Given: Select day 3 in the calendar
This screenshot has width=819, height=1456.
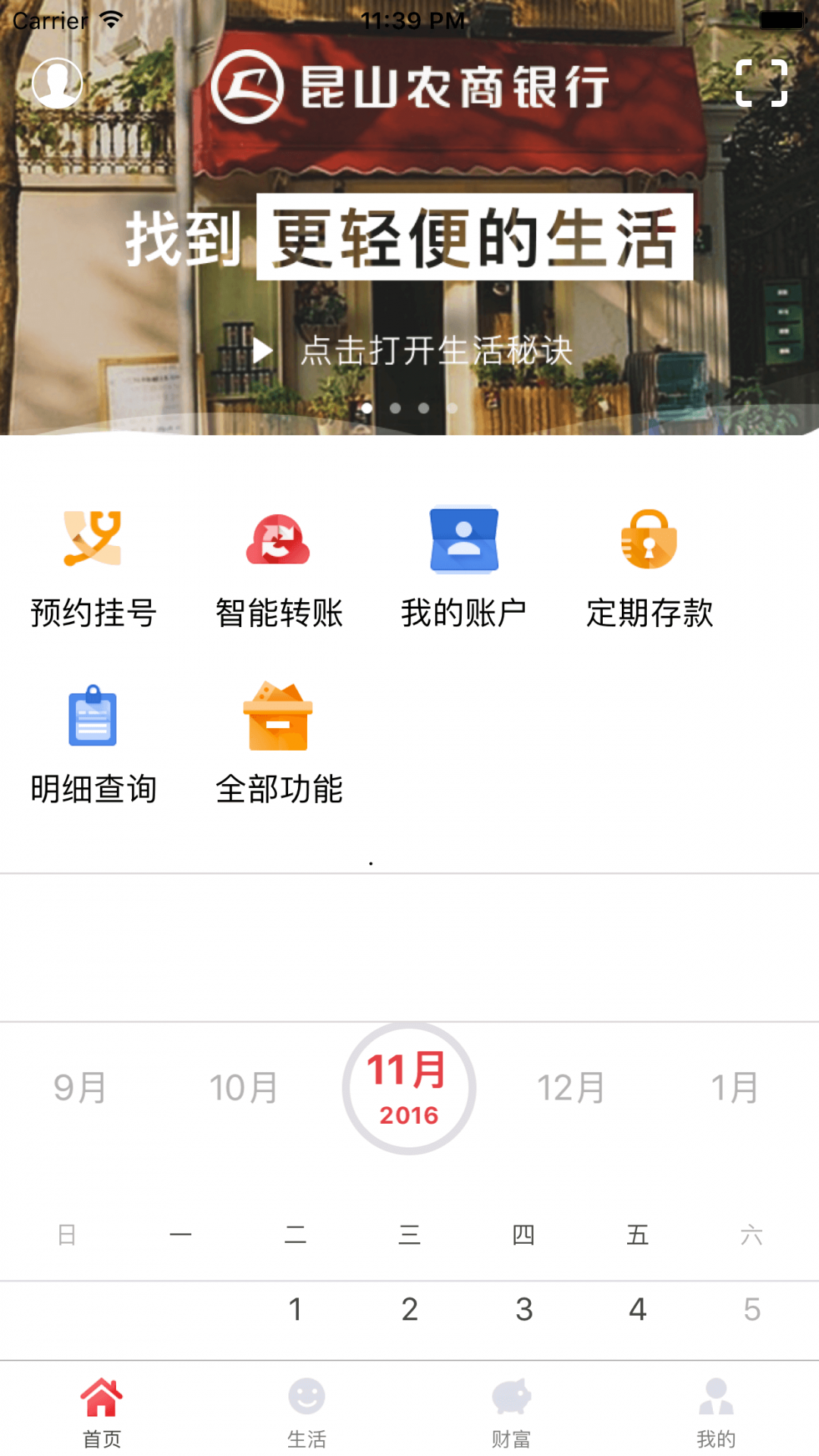Looking at the screenshot, I should (524, 1310).
